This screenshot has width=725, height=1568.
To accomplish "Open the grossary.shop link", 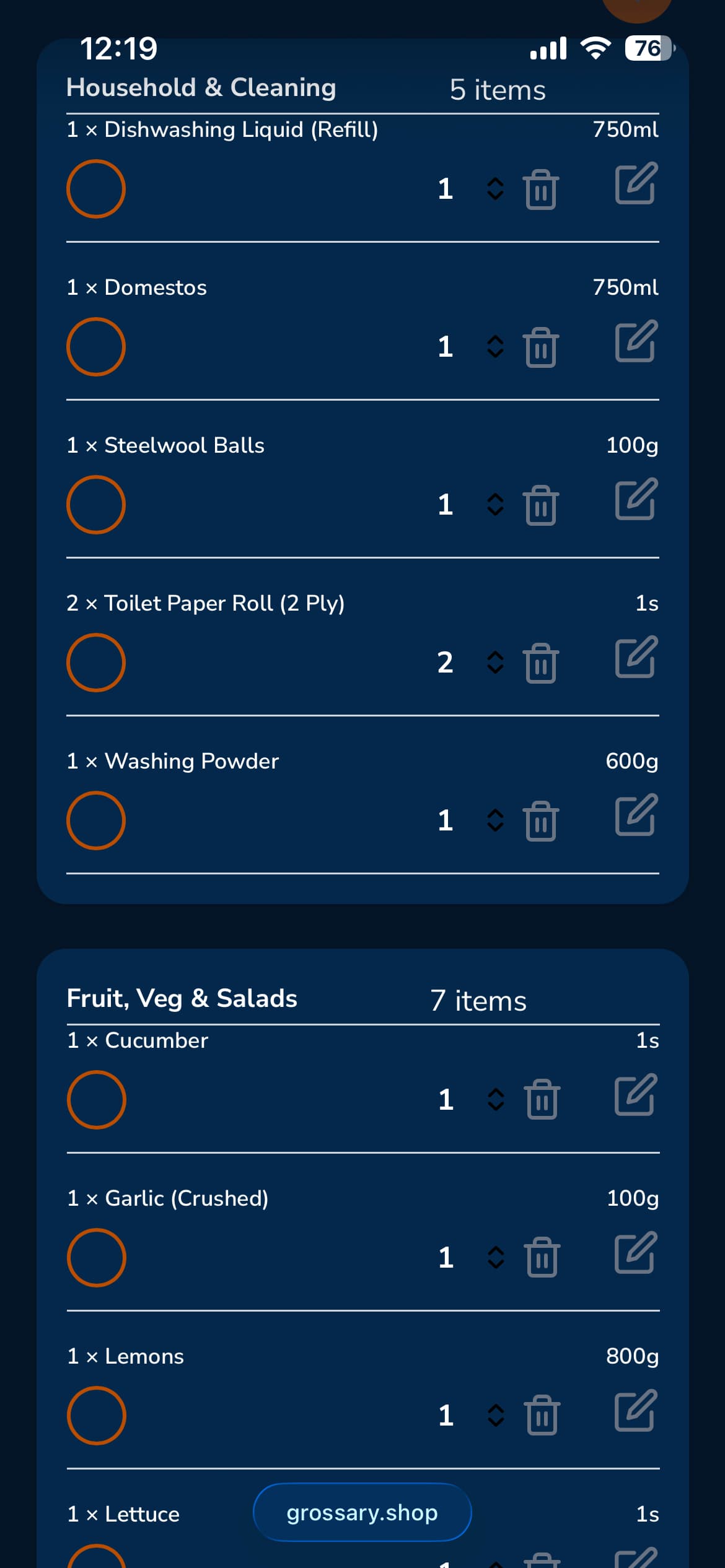I will point(362,1512).
